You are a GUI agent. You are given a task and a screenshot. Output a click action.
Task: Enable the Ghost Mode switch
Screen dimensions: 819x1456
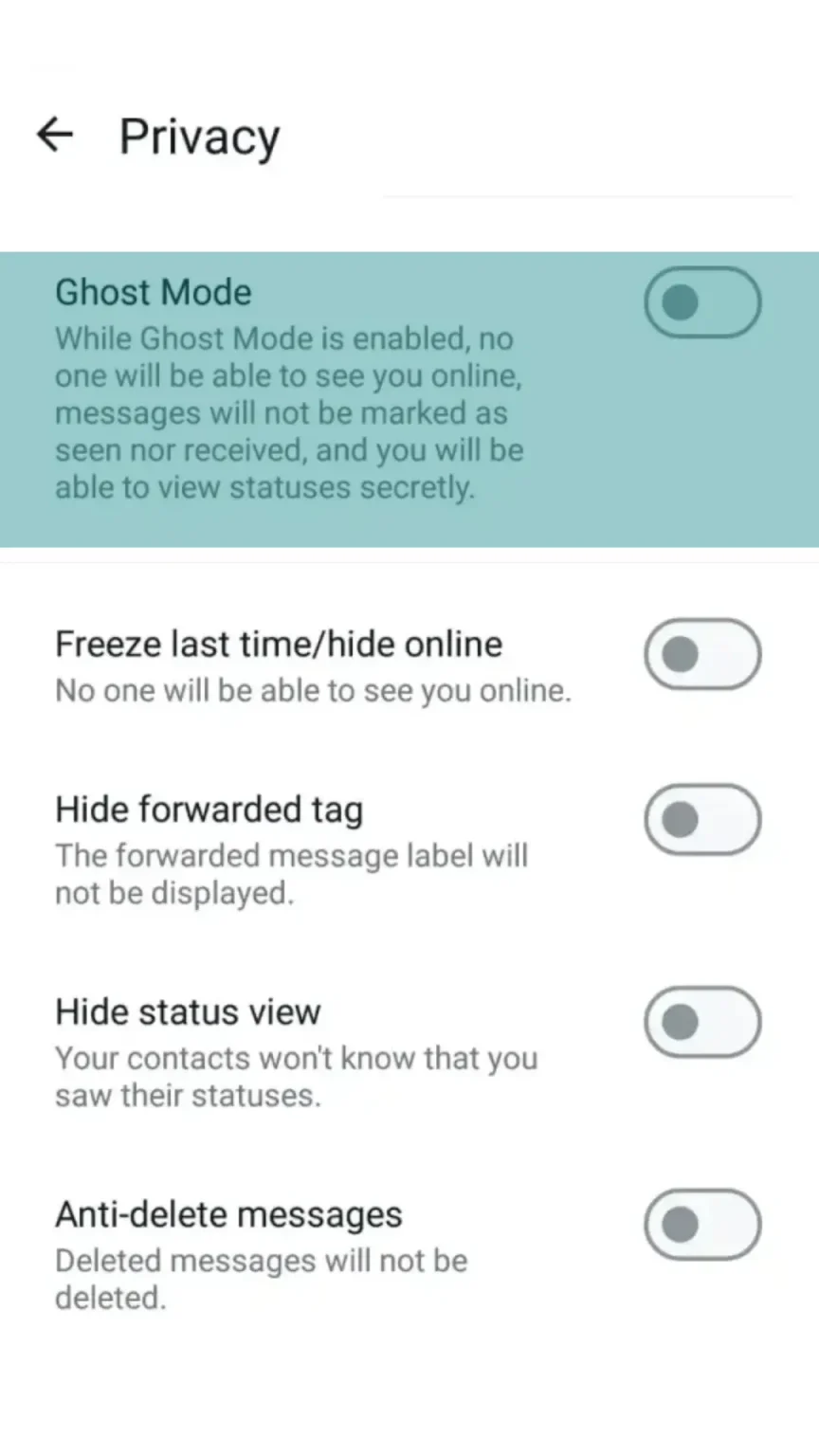click(x=702, y=302)
